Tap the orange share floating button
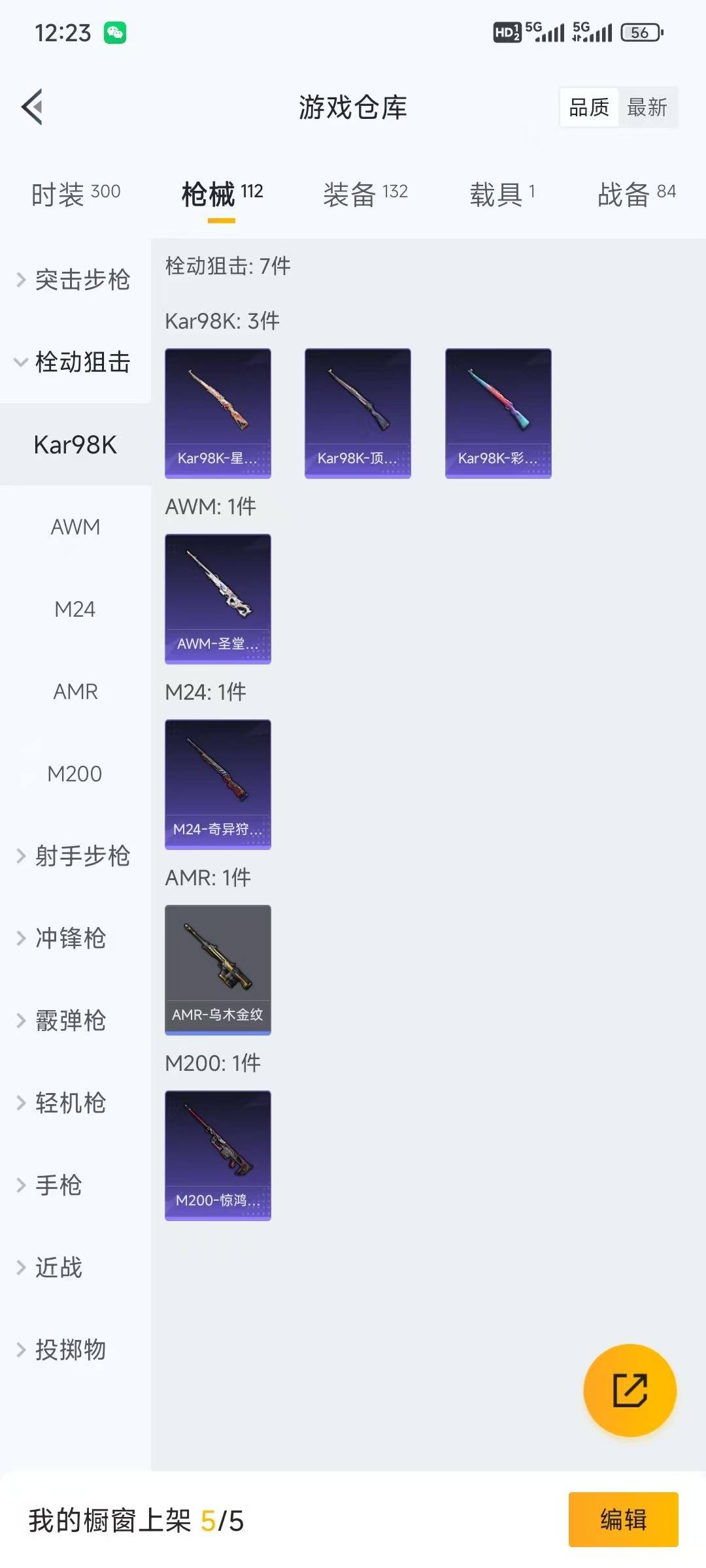Viewport: 706px width, 1568px height. 630,1390
